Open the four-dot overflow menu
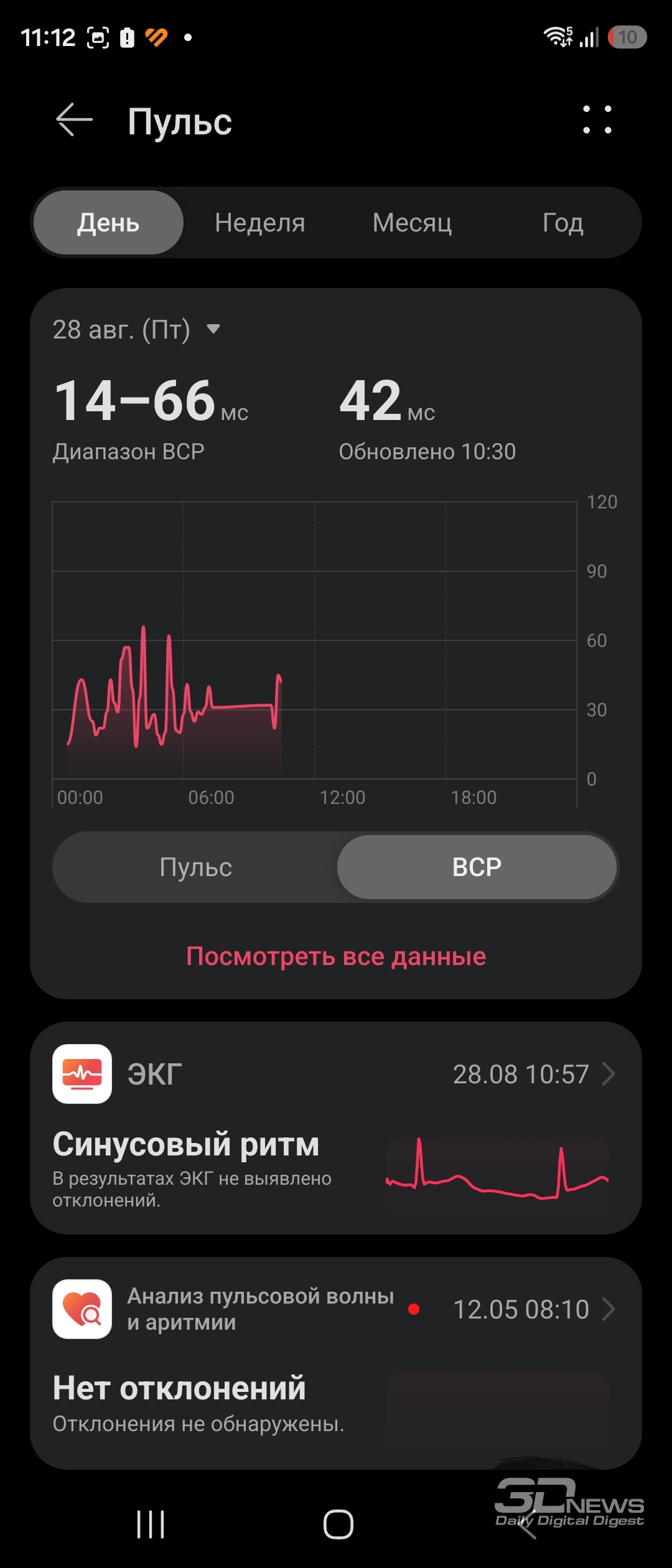The width and height of the screenshot is (672, 1568). coord(597,119)
